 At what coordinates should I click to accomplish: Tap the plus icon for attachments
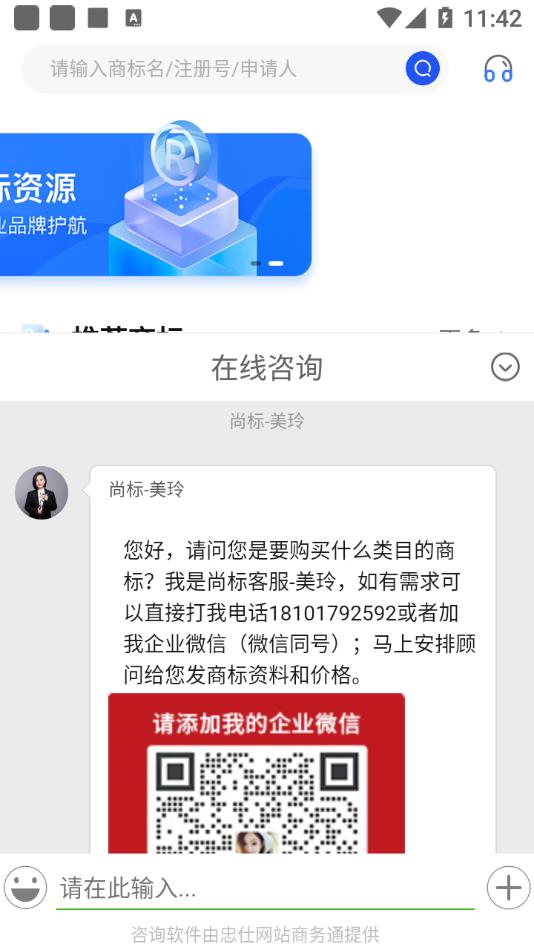click(x=508, y=888)
